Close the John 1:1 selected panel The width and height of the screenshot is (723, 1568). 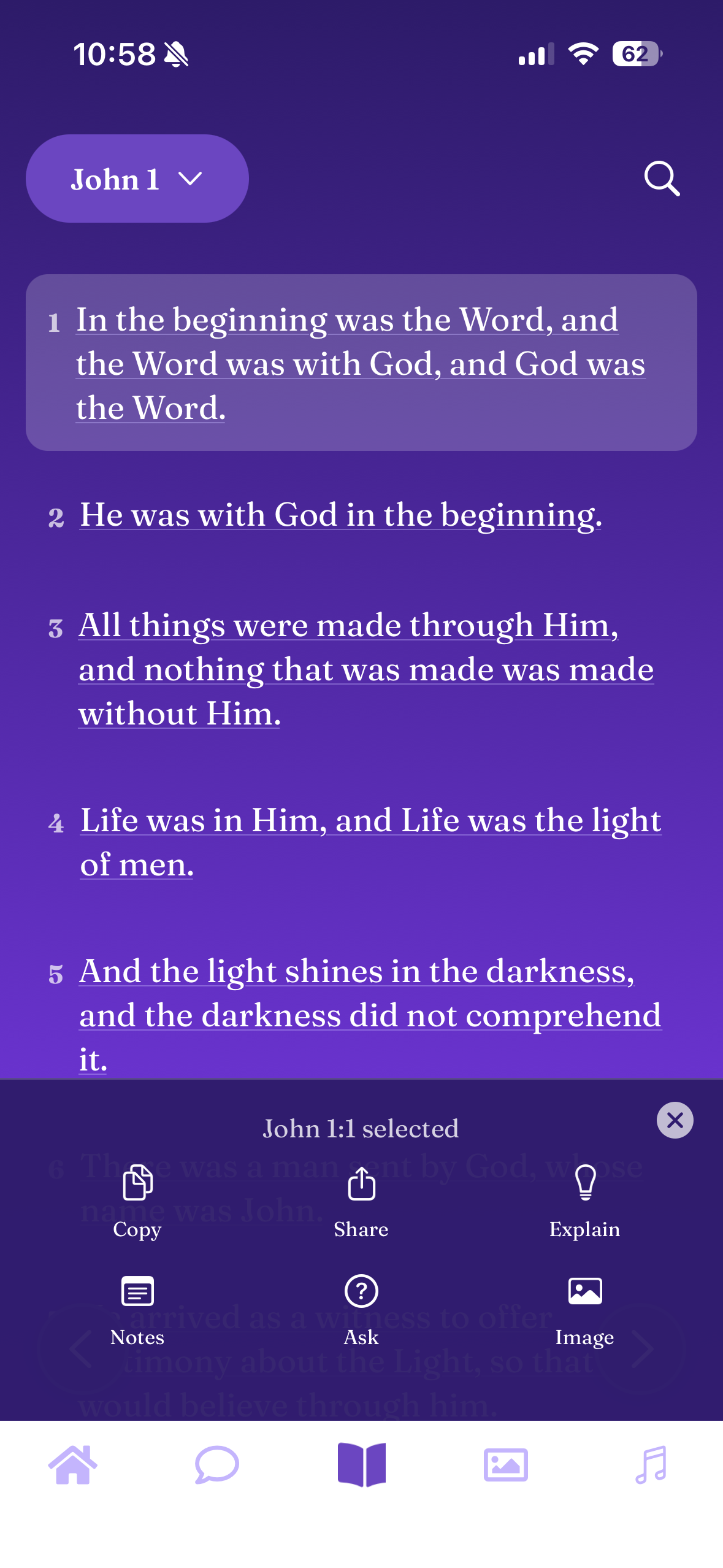click(675, 1120)
